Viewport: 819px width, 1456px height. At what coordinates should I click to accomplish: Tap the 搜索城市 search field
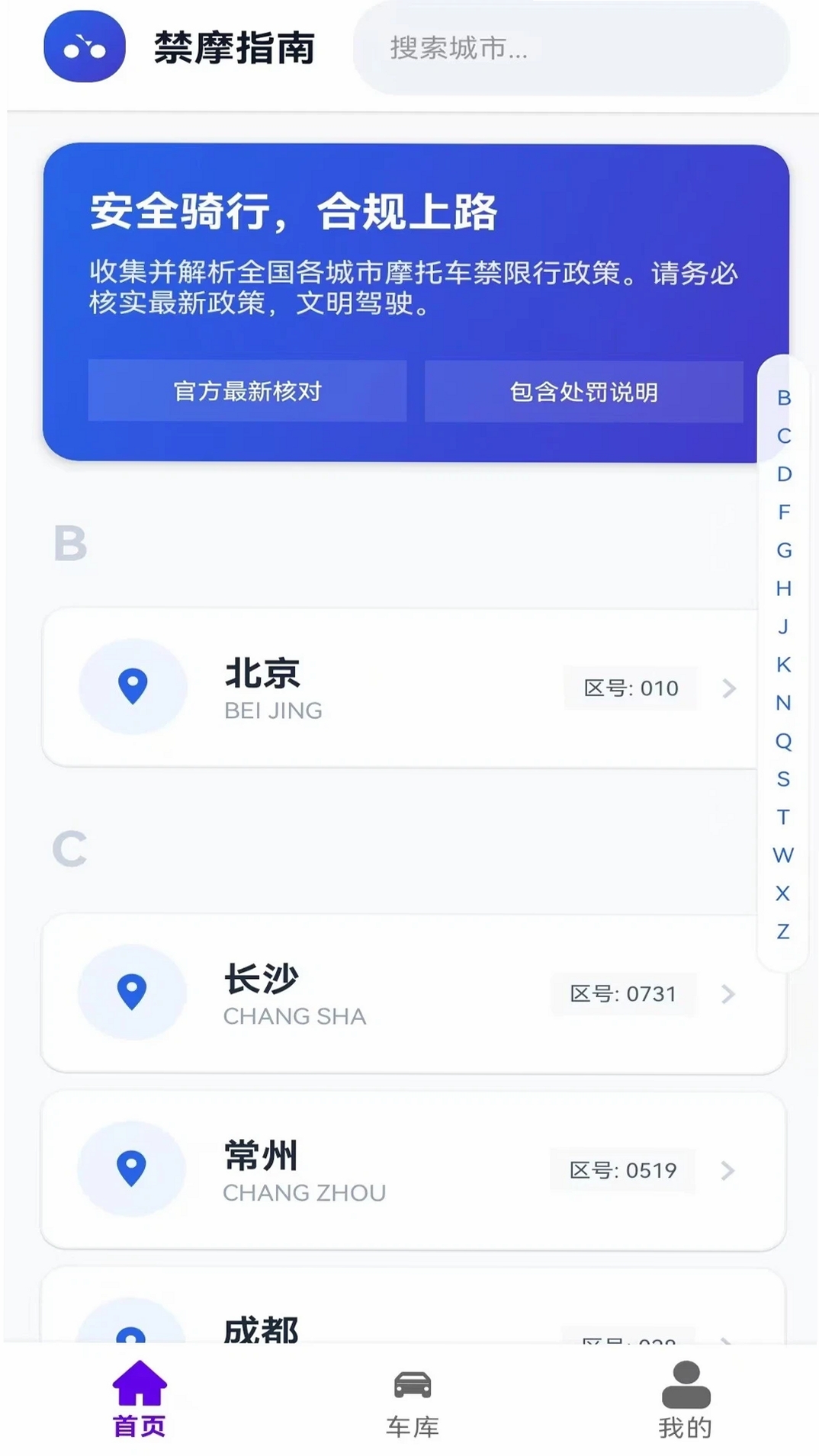click(x=570, y=48)
